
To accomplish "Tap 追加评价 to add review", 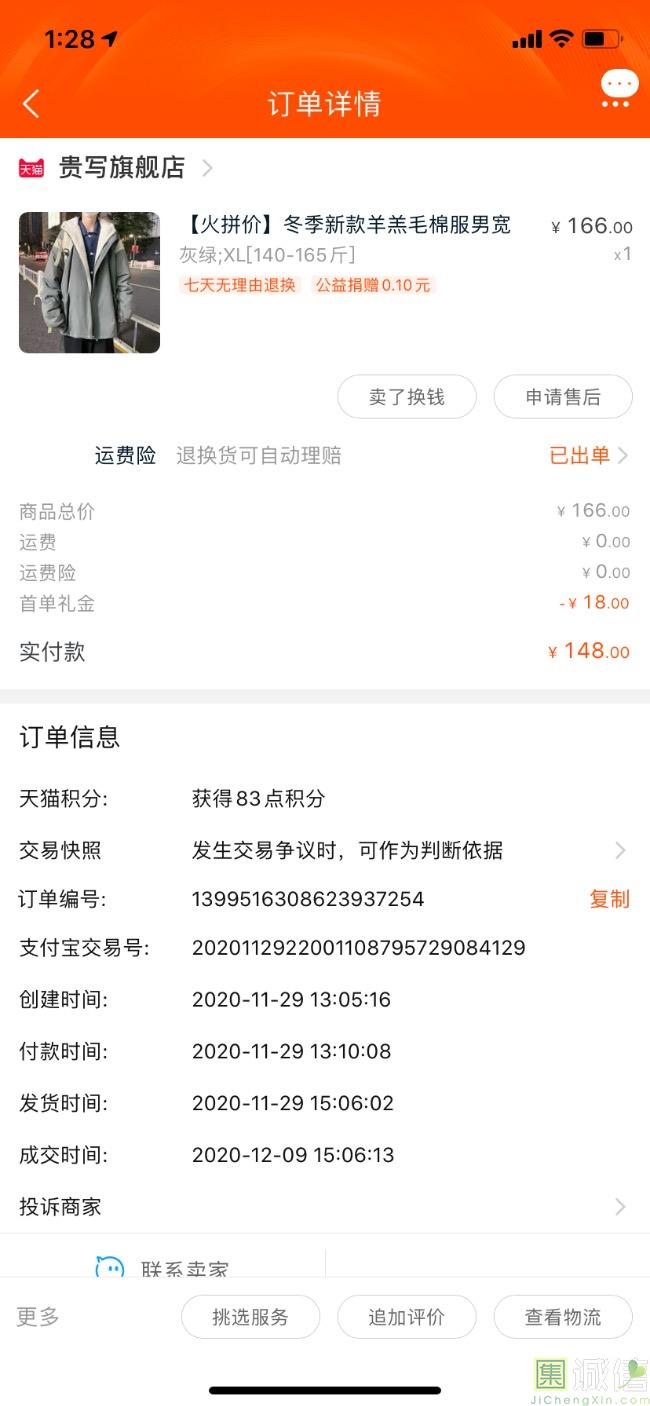I will tap(406, 1317).
